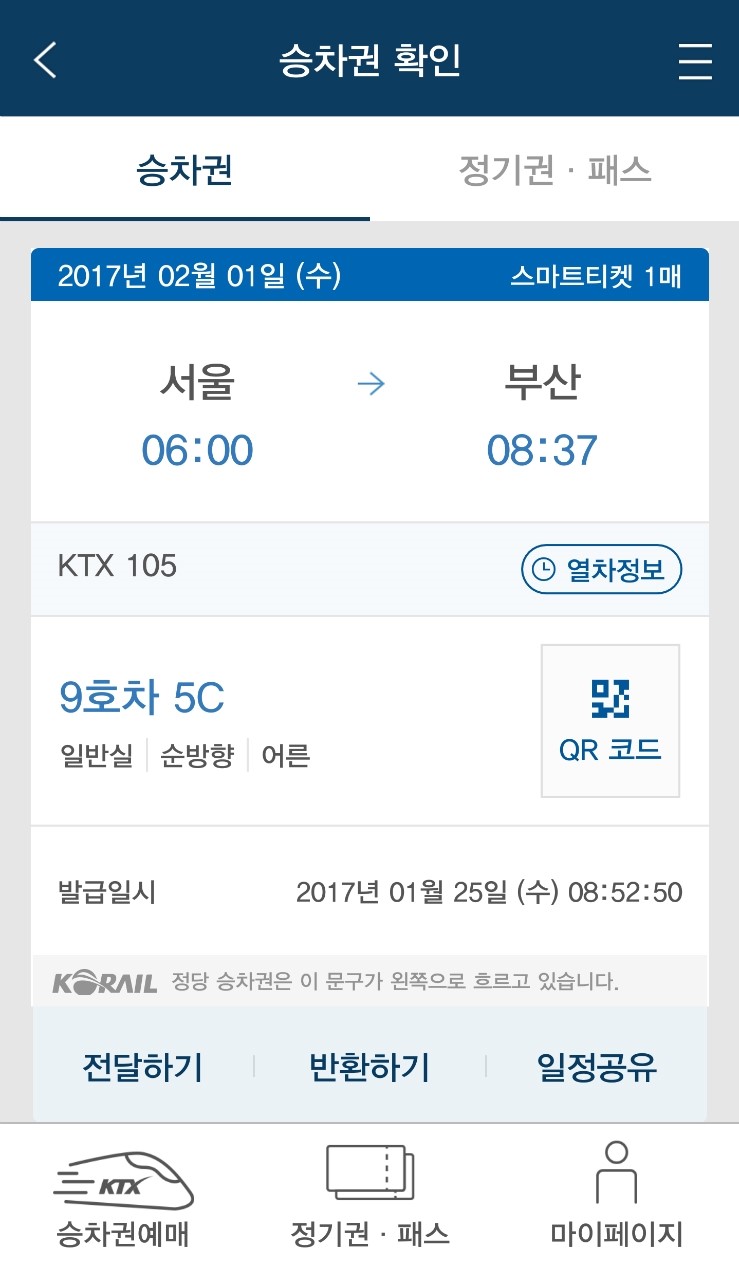739x1267 pixels.
Task: Show the QR 코드 for this ticket
Action: (x=610, y=721)
